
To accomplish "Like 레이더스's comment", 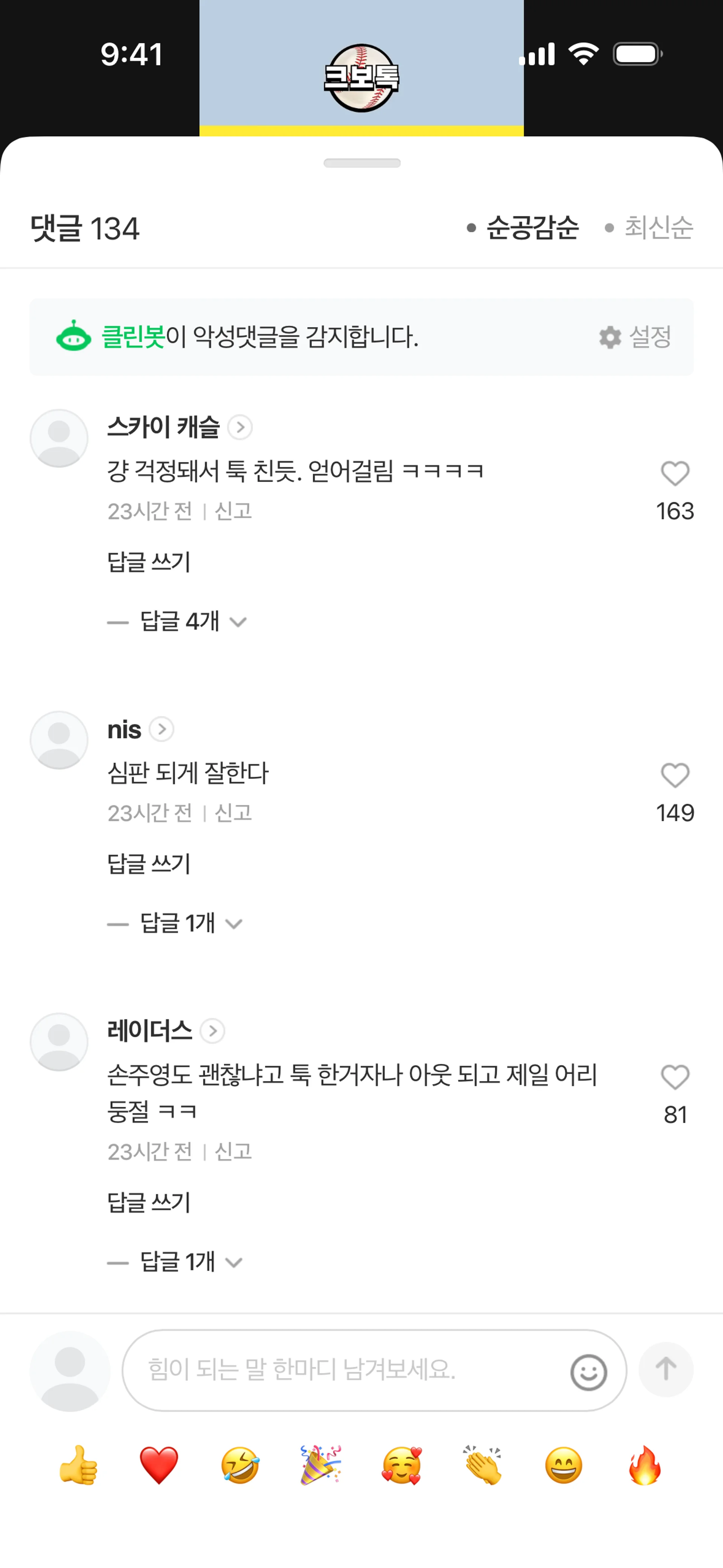I will [674, 1077].
